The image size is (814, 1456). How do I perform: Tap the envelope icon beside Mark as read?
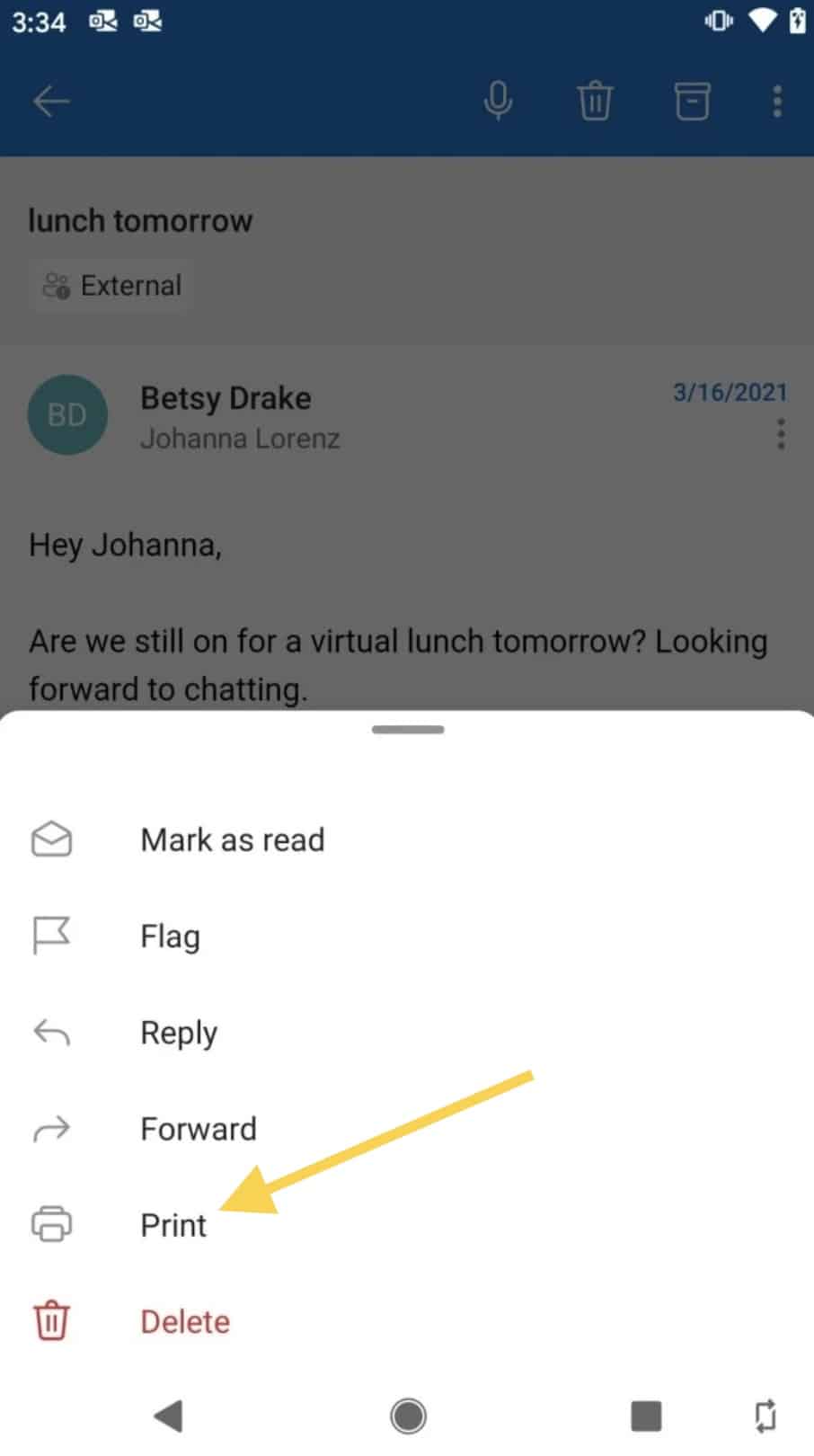[51, 839]
